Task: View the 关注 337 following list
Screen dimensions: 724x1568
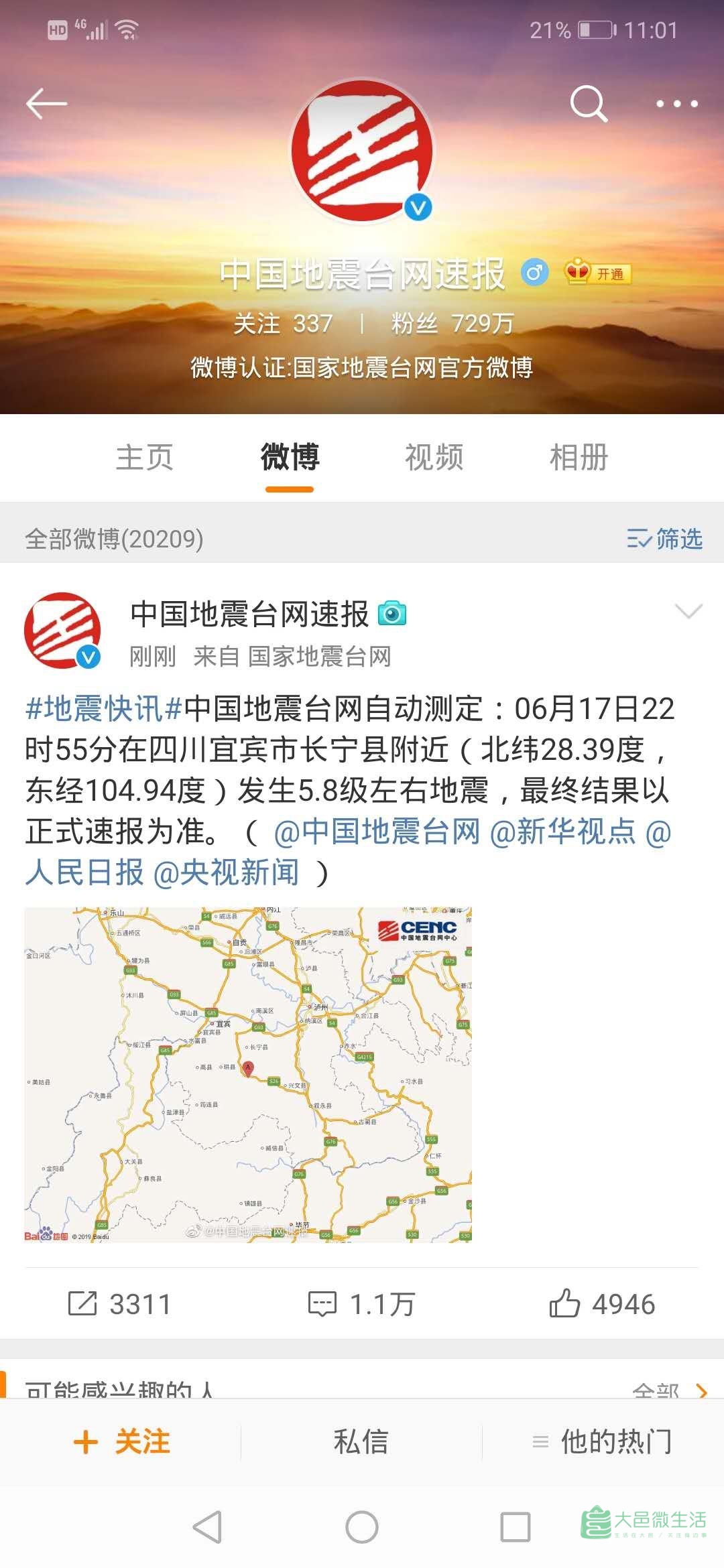Action: [x=283, y=324]
